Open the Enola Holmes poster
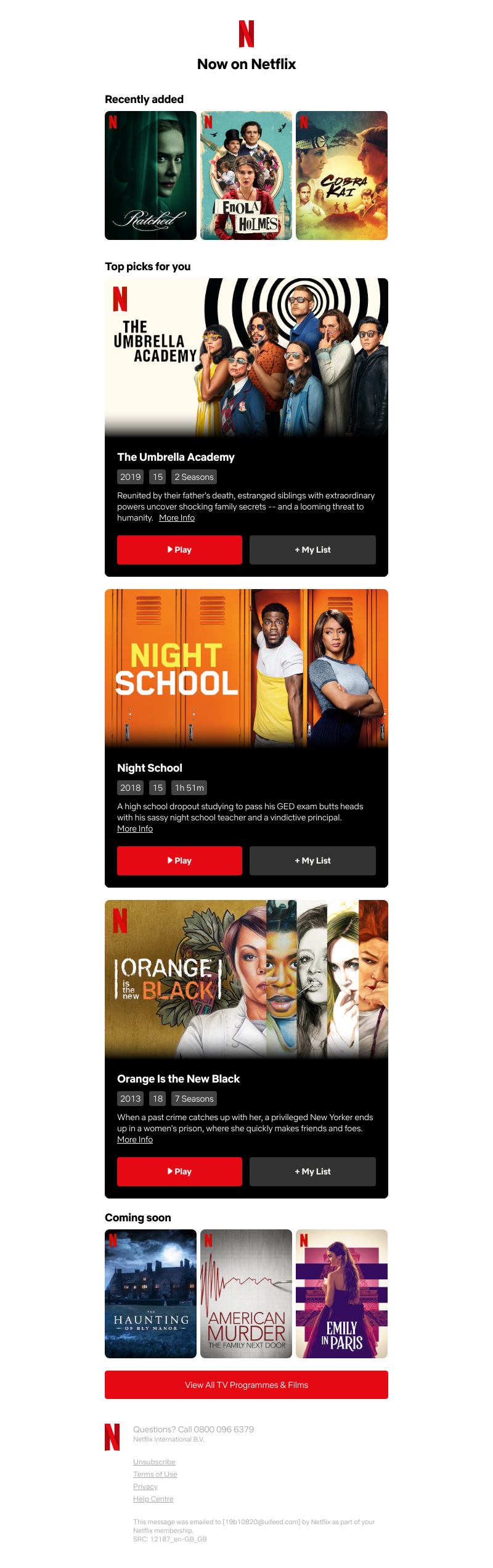This screenshot has height=1568, width=493. (246, 175)
